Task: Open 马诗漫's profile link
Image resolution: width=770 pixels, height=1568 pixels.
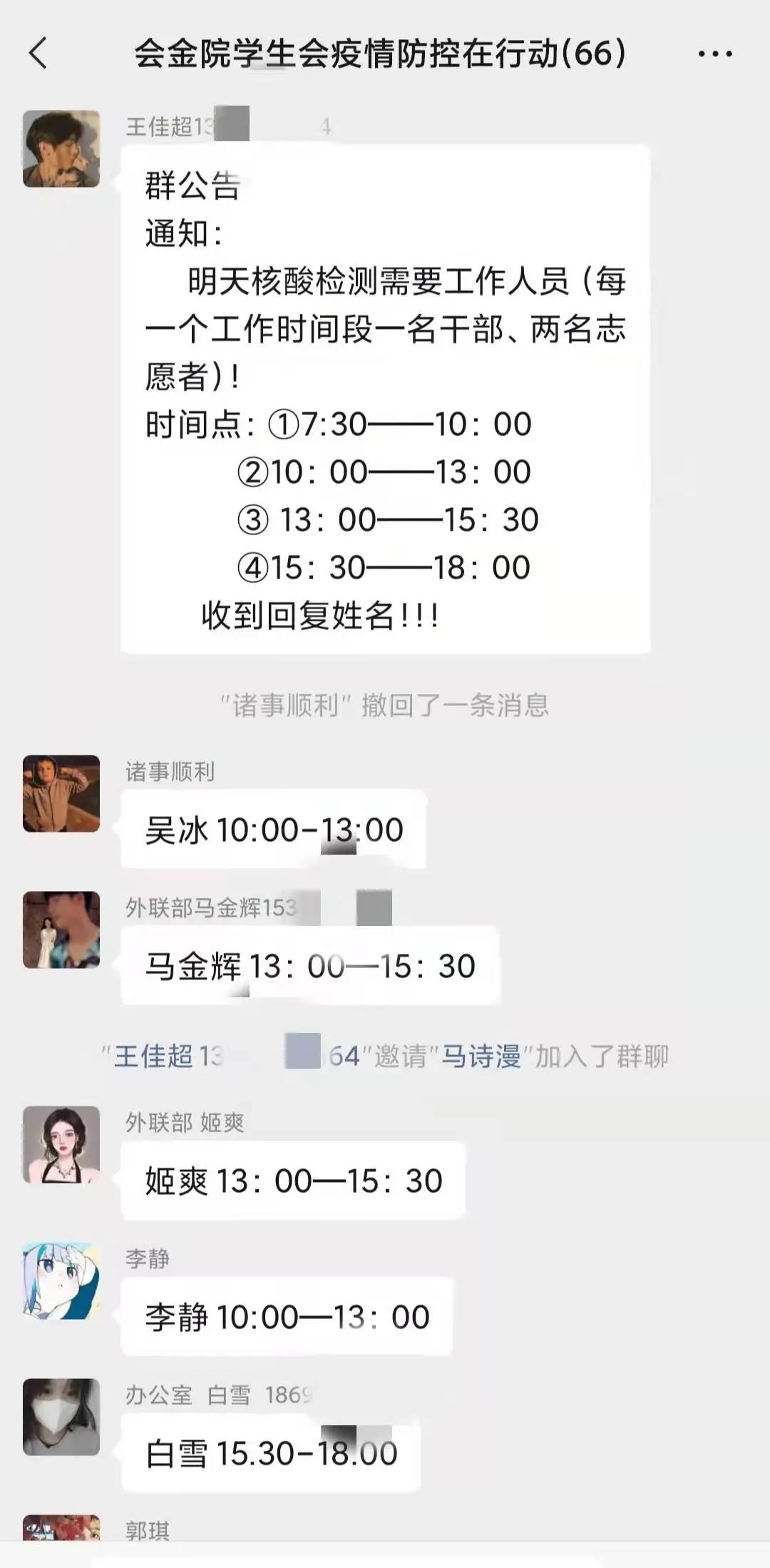Action: tap(482, 1056)
